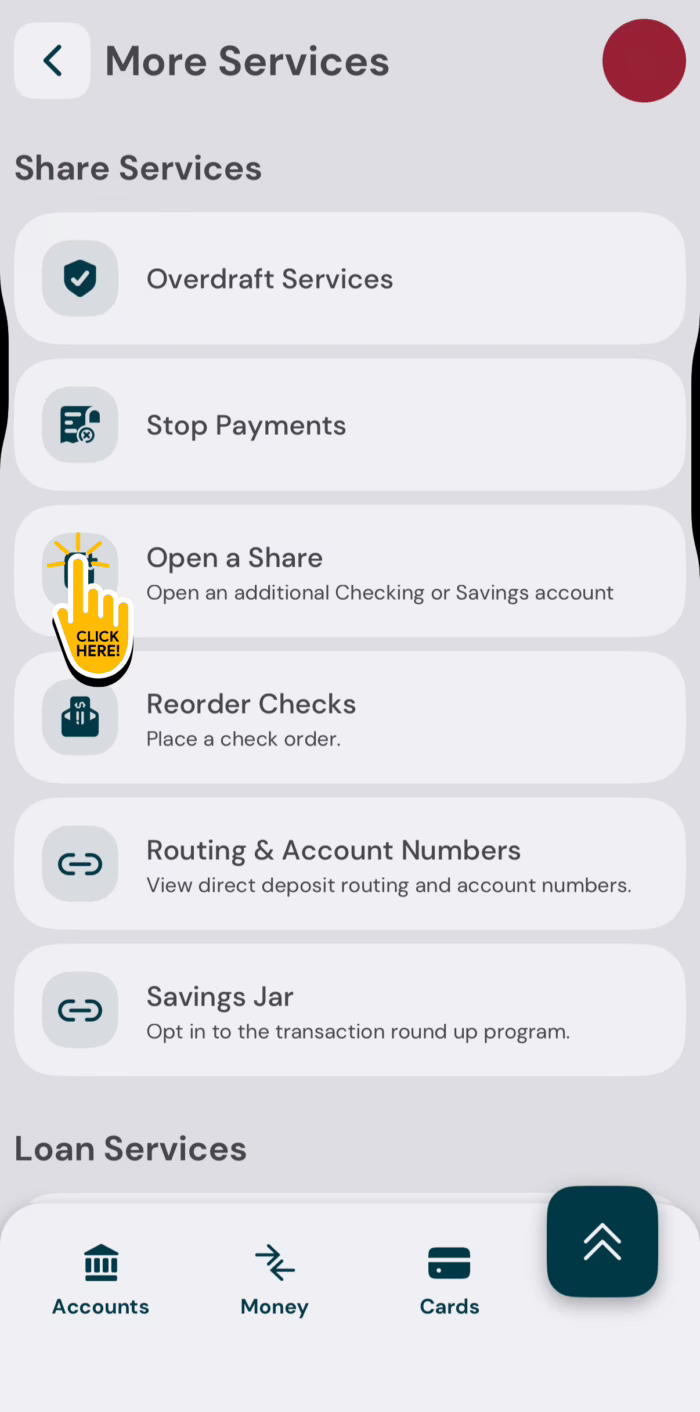Switch to the Cards tab
The height and width of the screenshot is (1412, 700).
(x=449, y=1279)
